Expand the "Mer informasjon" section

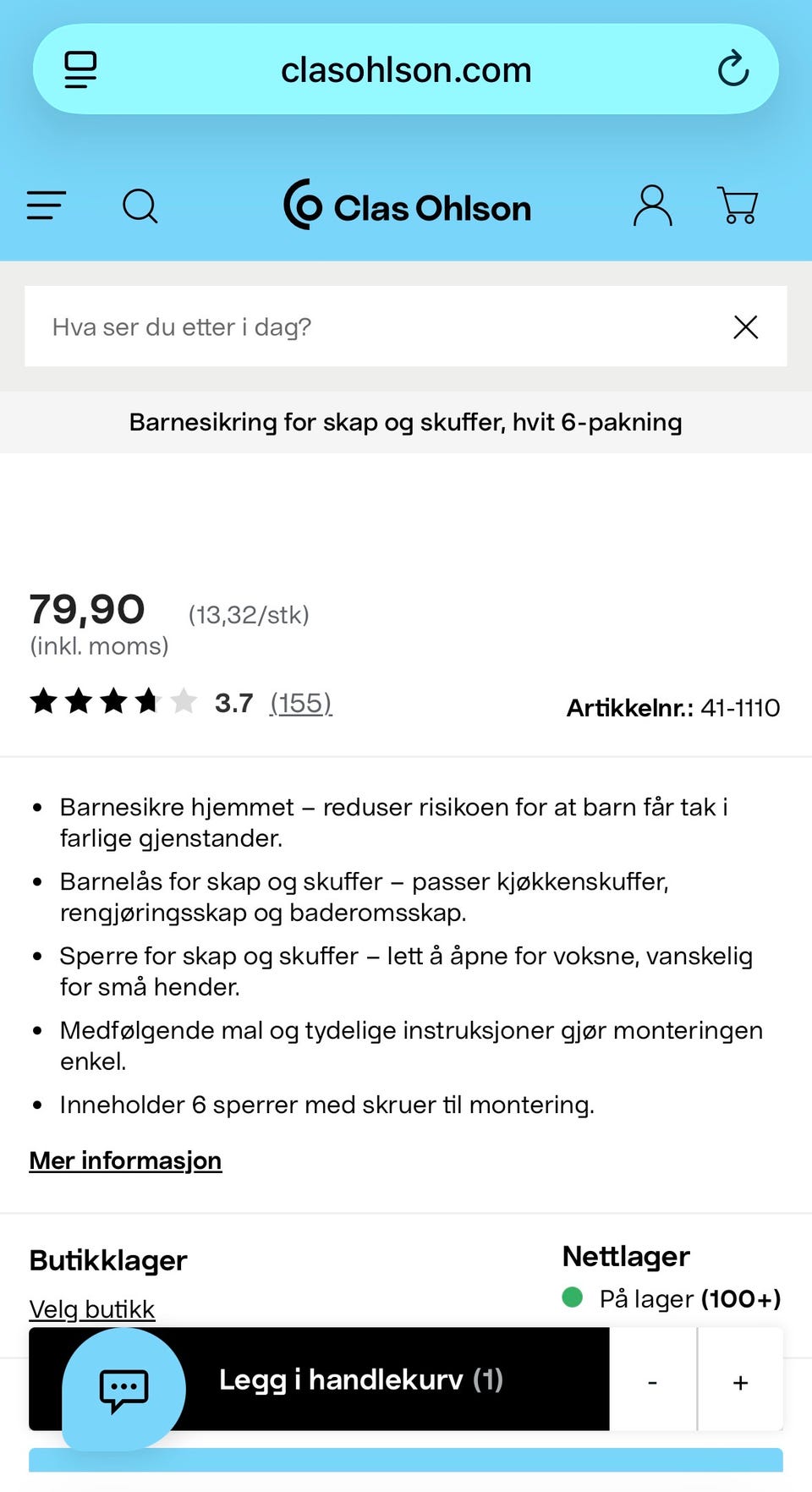125,1160
